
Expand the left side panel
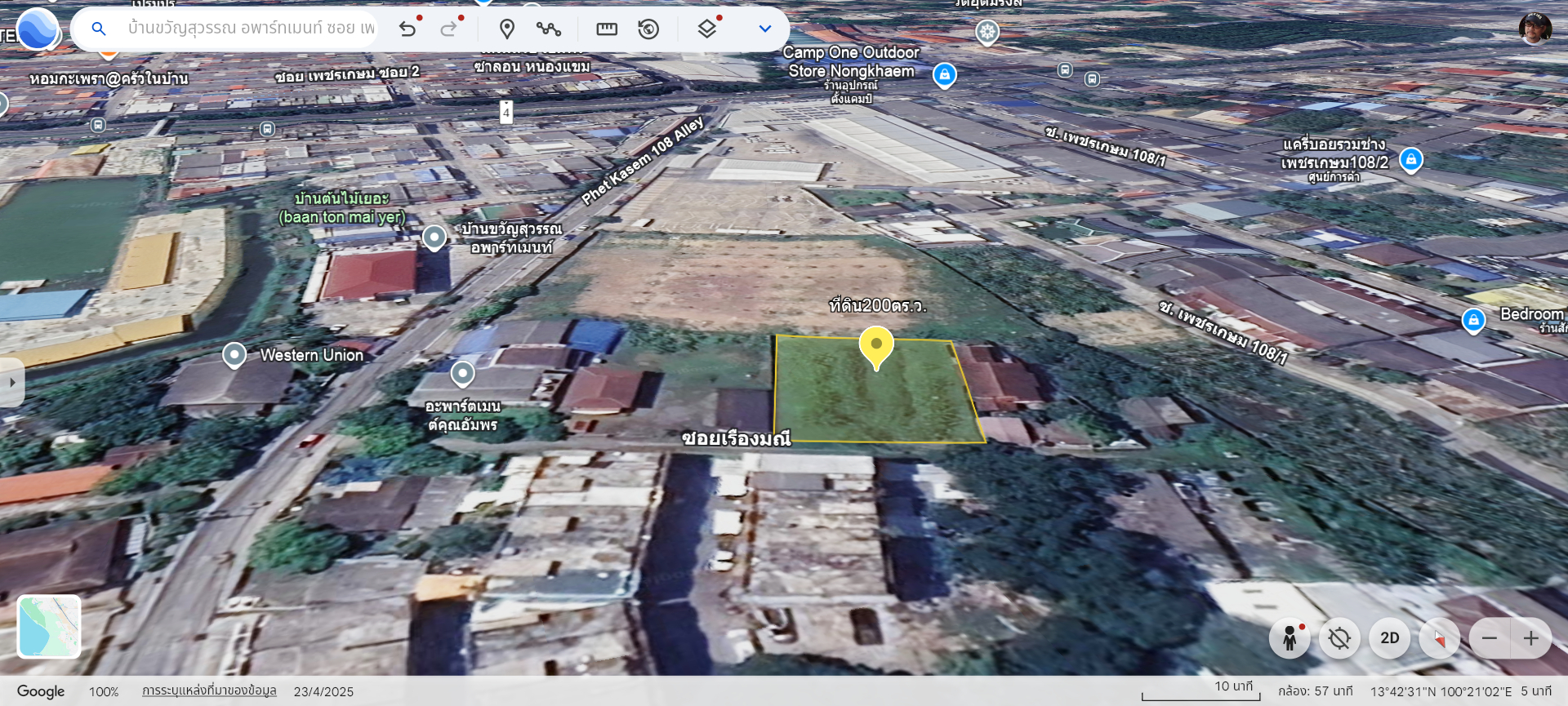pyautogui.click(x=12, y=382)
